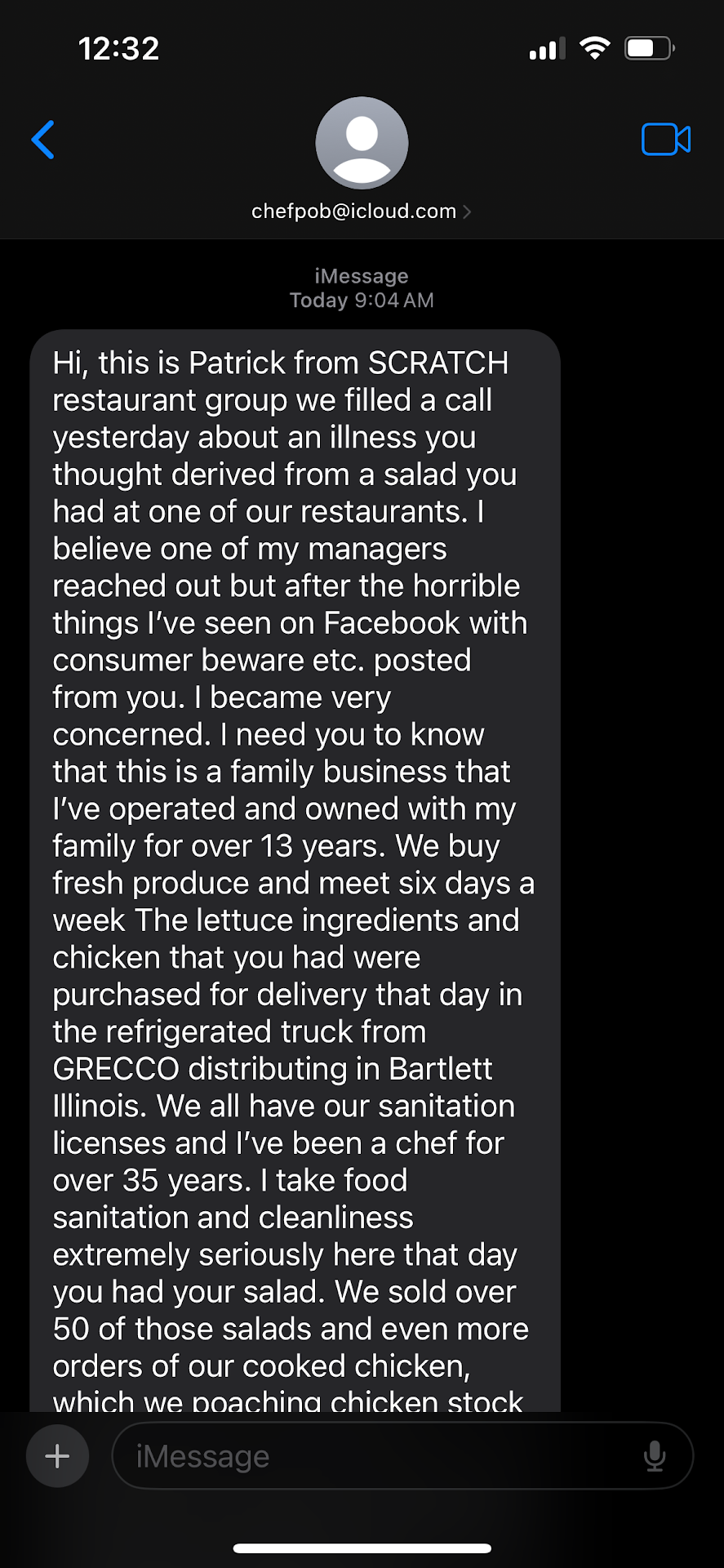
Task: Open the plus attachments menu
Action: click(57, 1456)
